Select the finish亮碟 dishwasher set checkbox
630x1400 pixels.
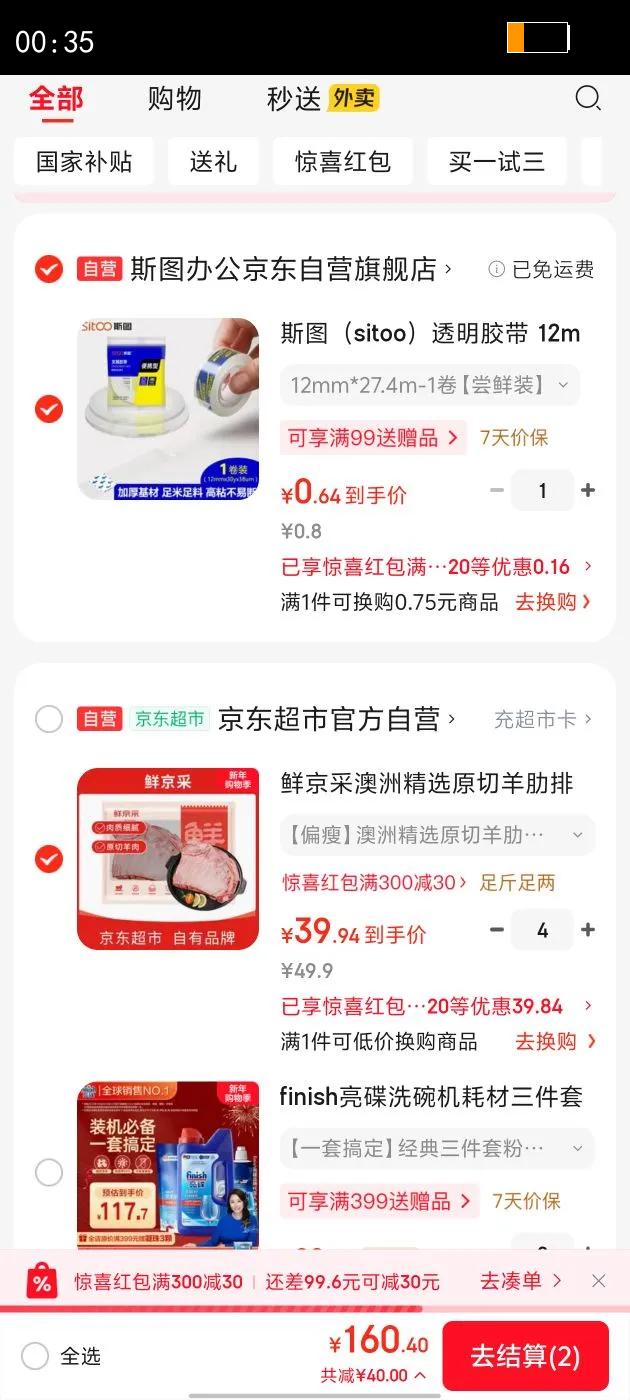[x=48, y=1172]
